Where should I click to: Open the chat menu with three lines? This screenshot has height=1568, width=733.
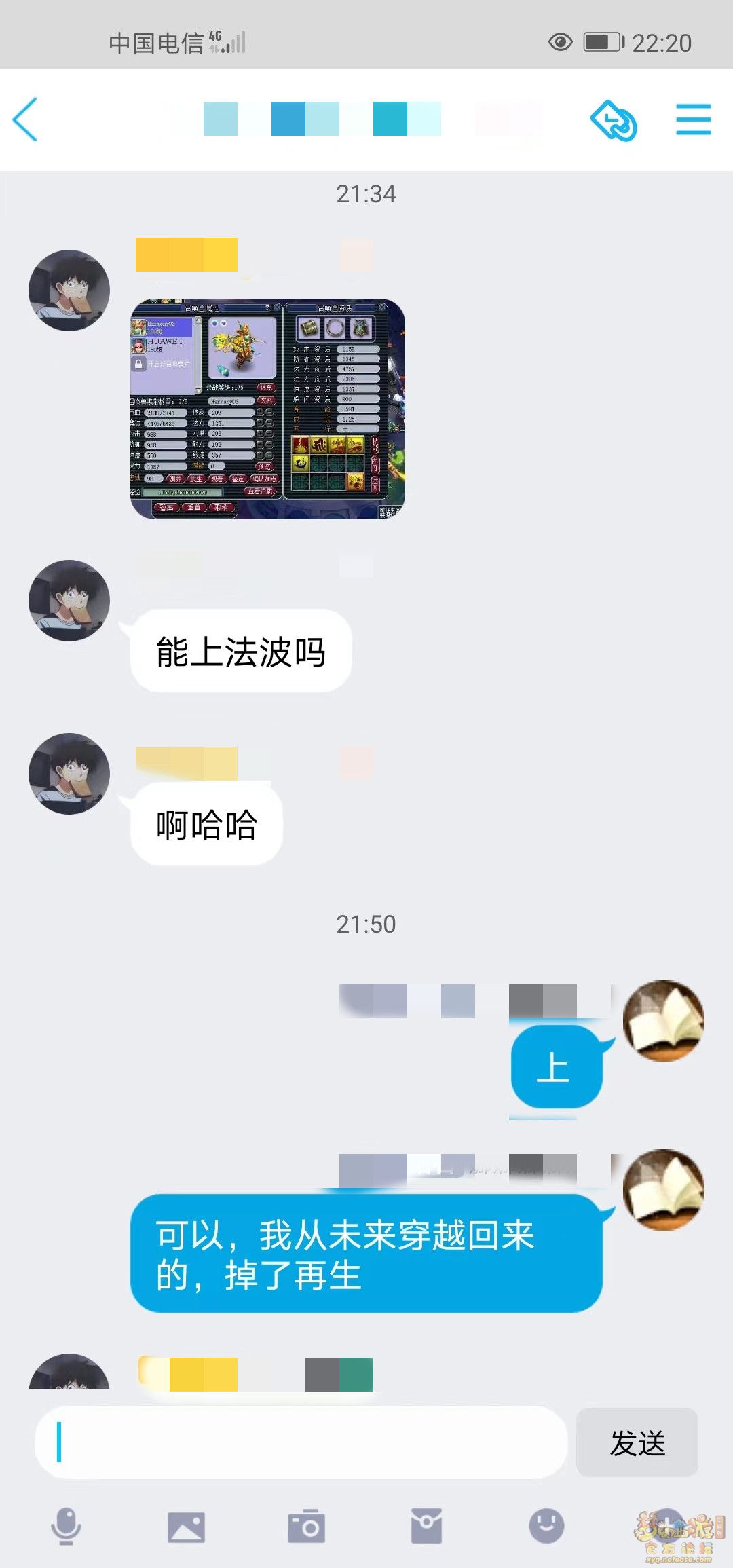(693, 119)
